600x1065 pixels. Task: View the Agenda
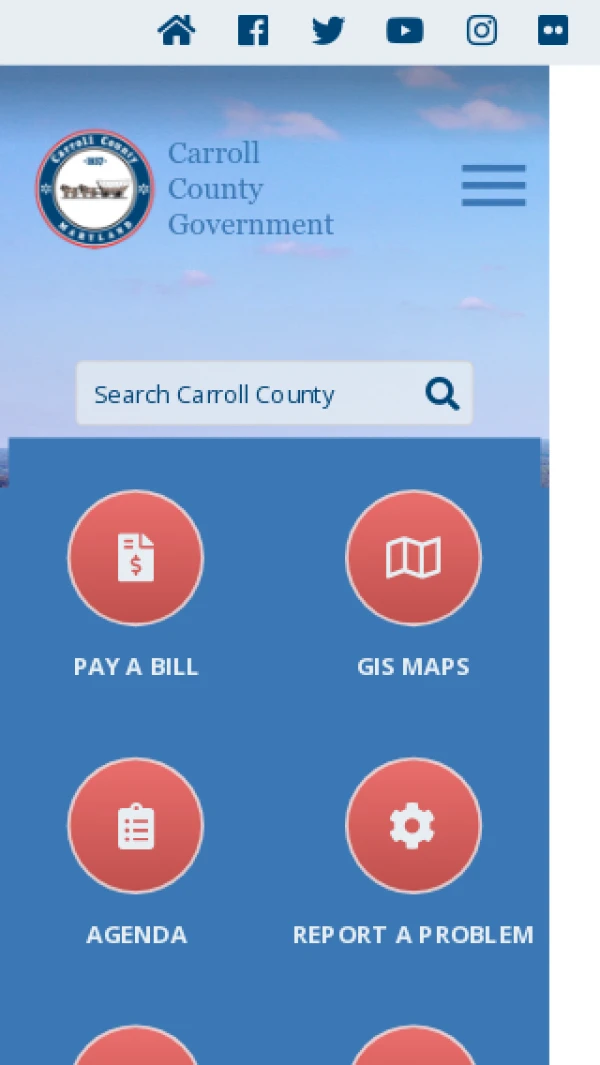(x=135, y=826)
